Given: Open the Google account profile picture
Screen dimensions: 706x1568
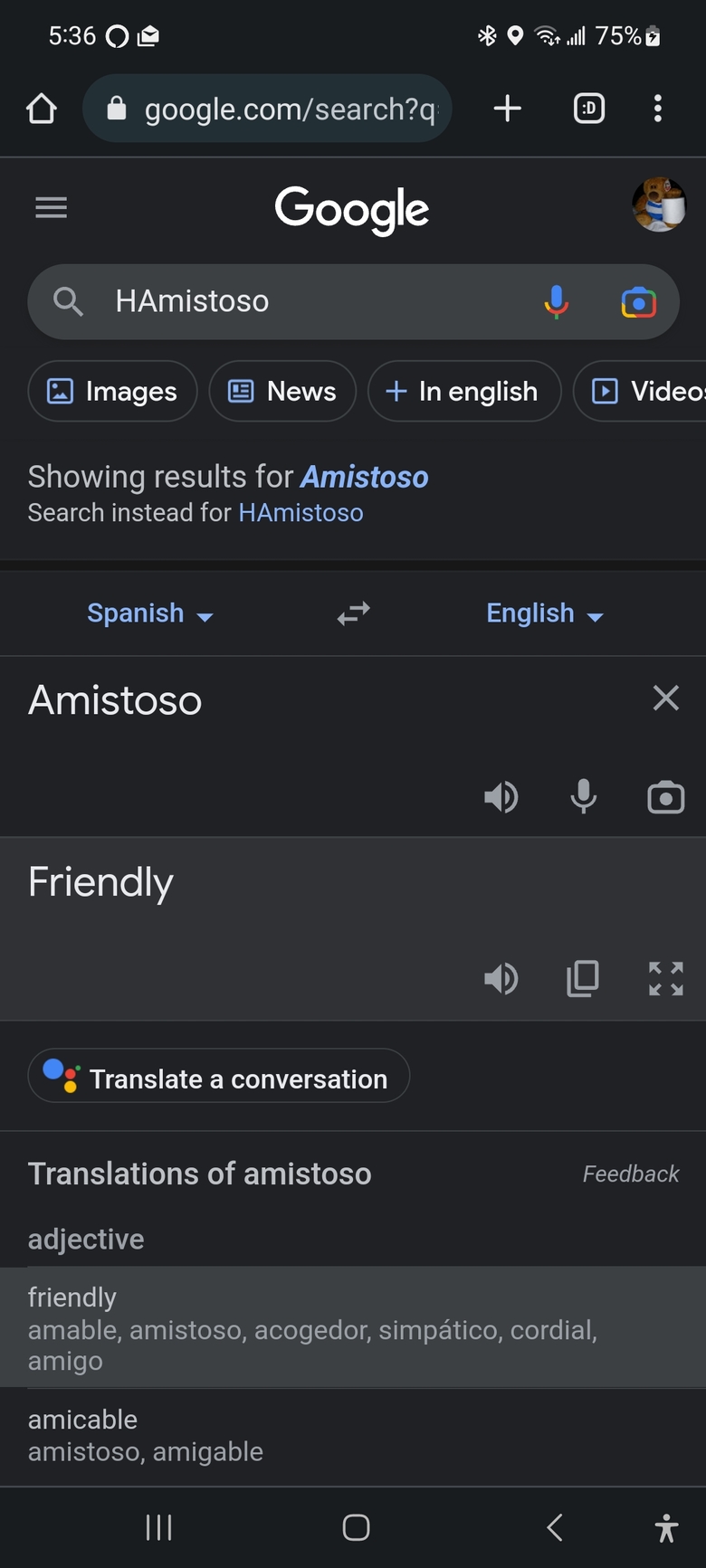Looking at the screenshot, I should [x=659, y=205].
